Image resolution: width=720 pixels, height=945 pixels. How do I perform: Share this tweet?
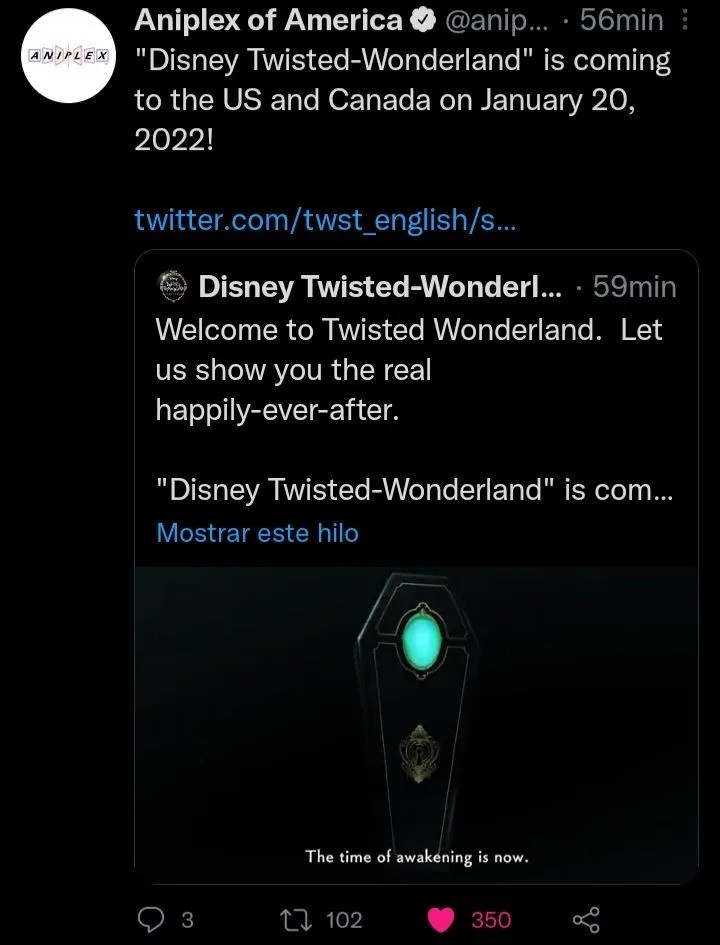(x=585, y=919)
